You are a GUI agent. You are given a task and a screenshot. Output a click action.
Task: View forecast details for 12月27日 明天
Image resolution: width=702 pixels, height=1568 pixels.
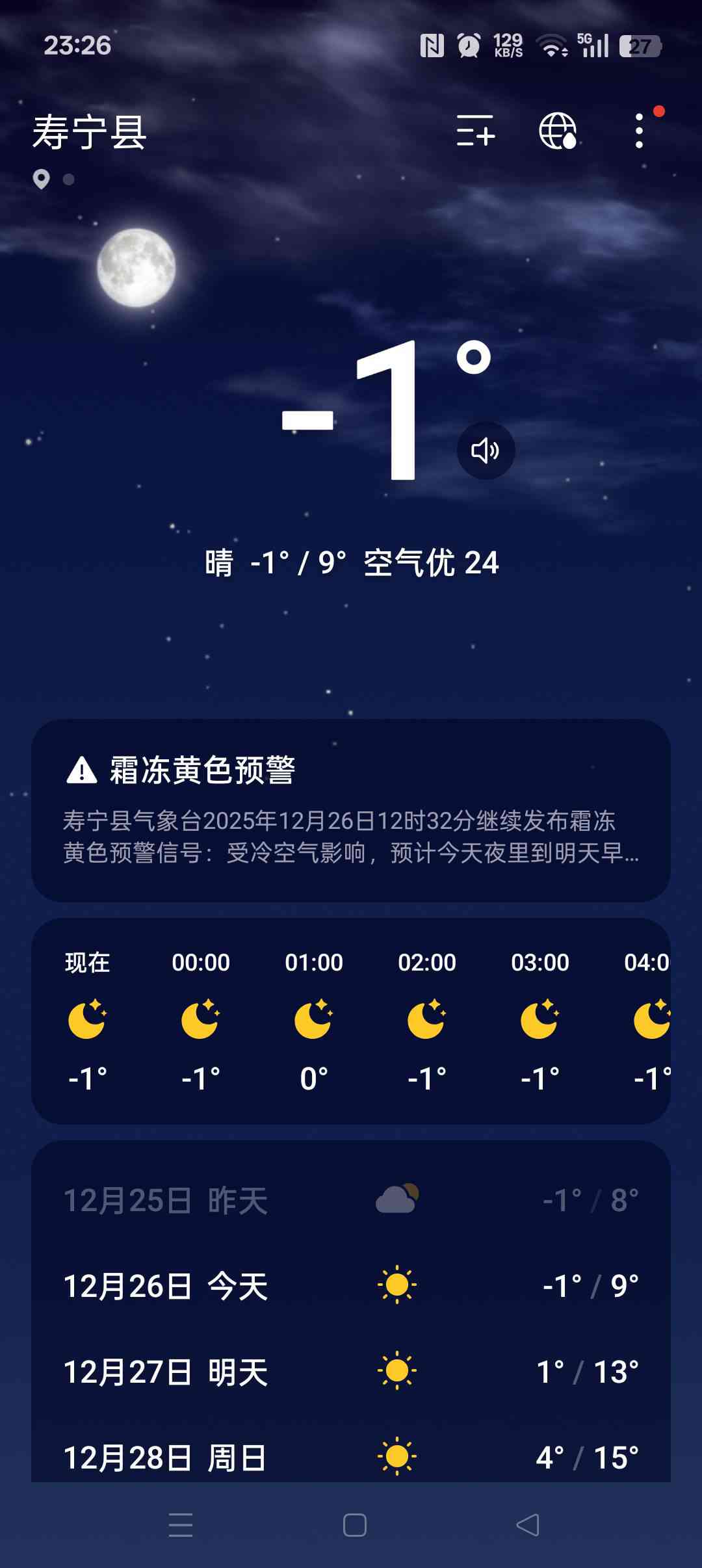pos(351,1372)
